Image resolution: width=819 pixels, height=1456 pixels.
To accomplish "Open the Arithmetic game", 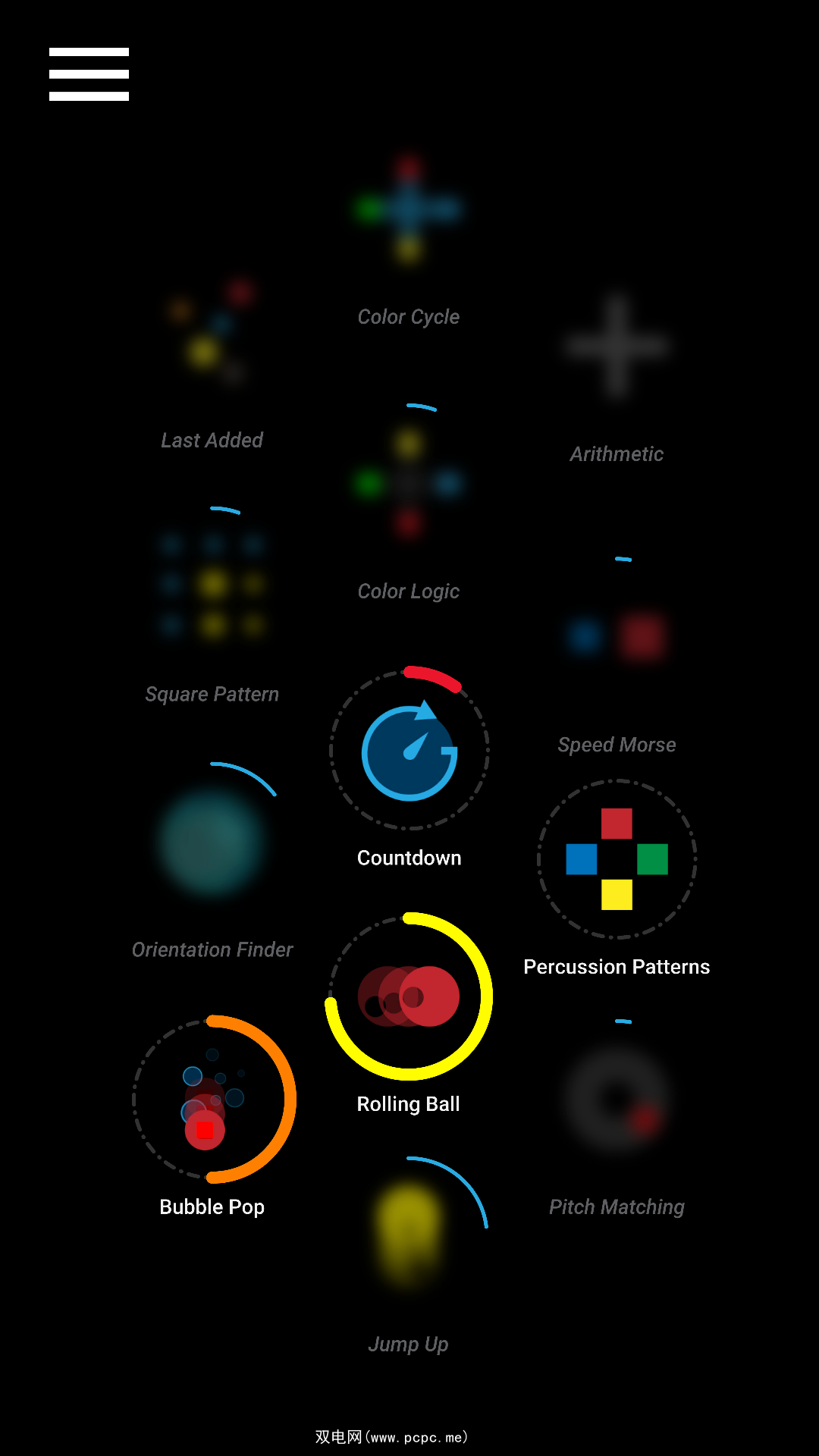I will click(617, 347).
